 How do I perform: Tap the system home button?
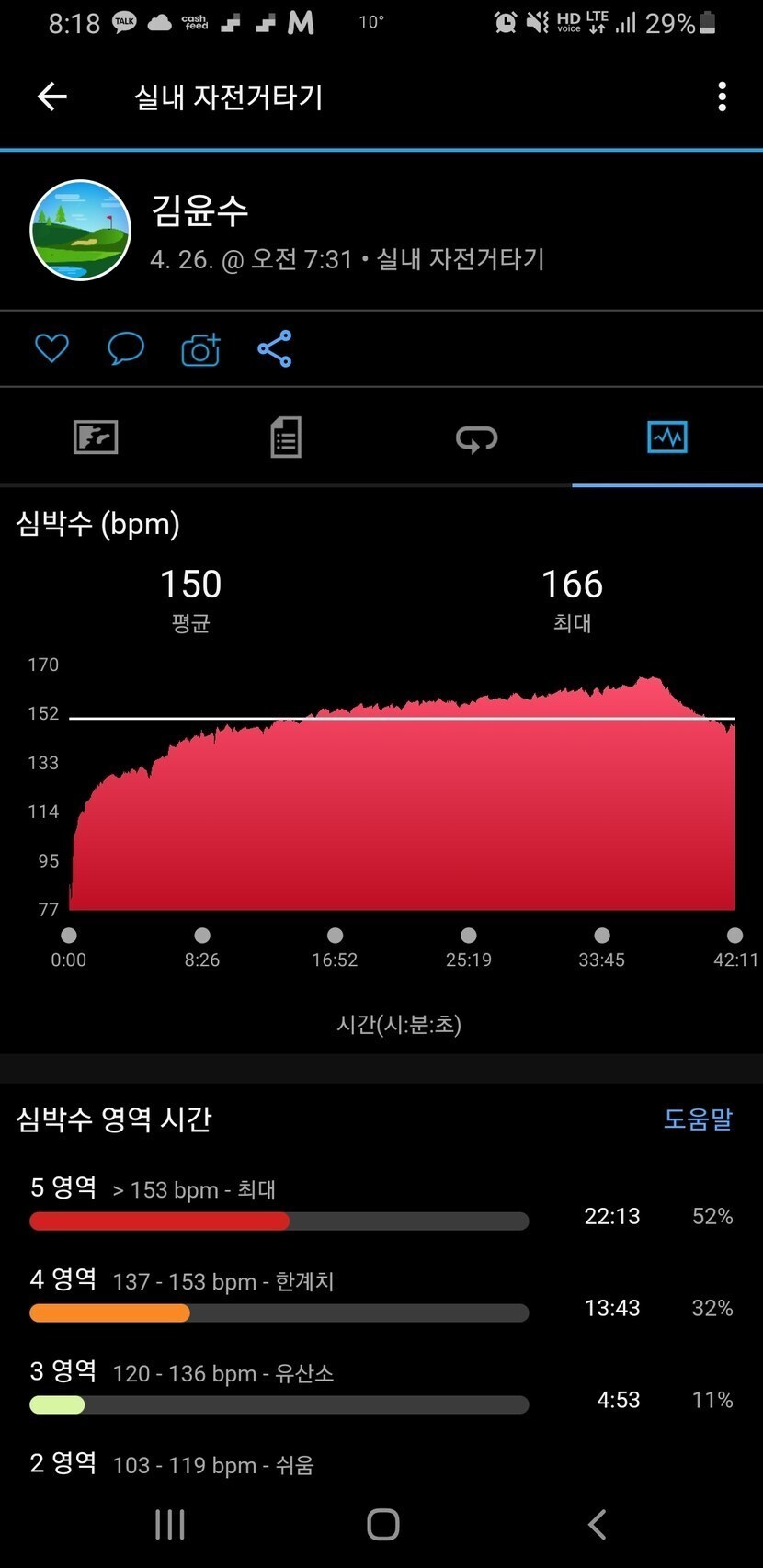coord(382,1524)
